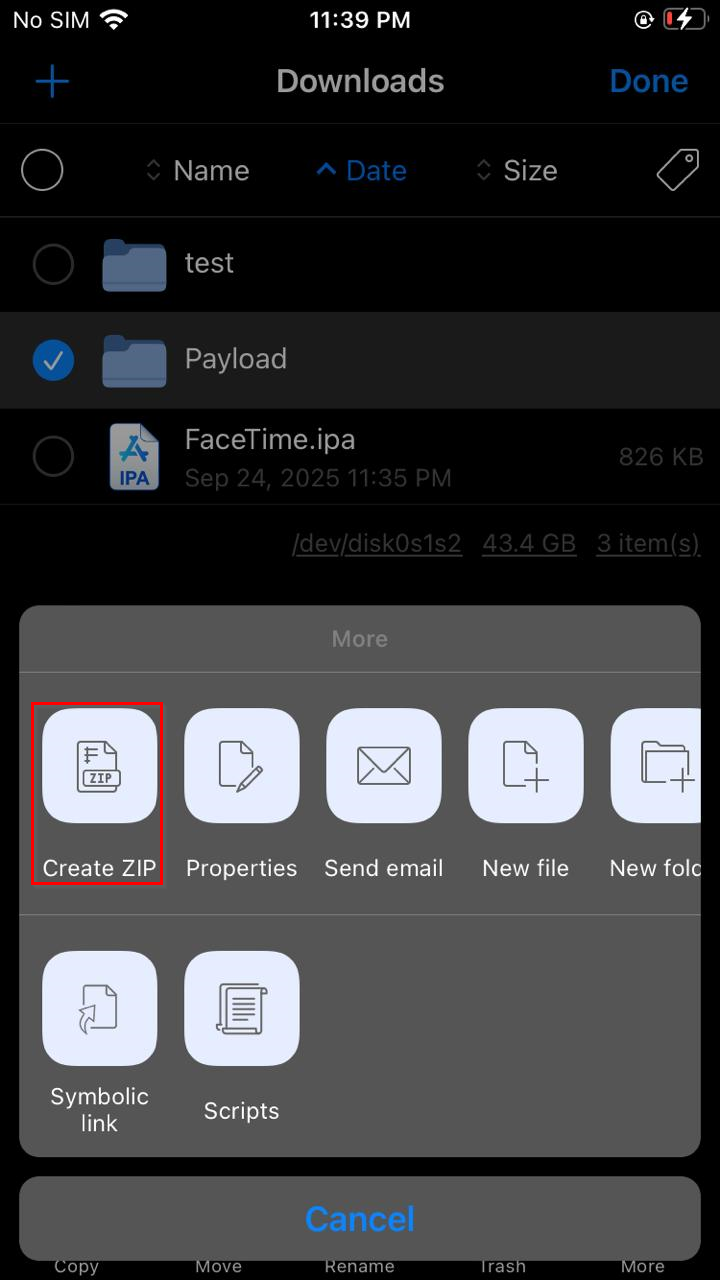Create a New file
This screenshot has width=720, height=1280.
[x=525, y=767]
